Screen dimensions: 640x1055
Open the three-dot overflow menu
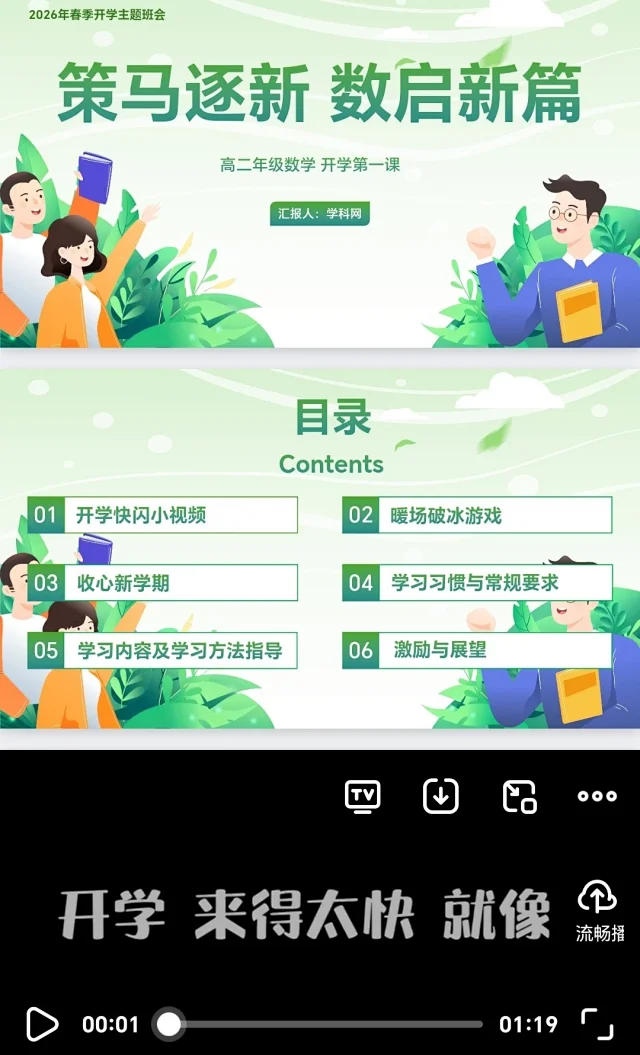tap(597, 796)
